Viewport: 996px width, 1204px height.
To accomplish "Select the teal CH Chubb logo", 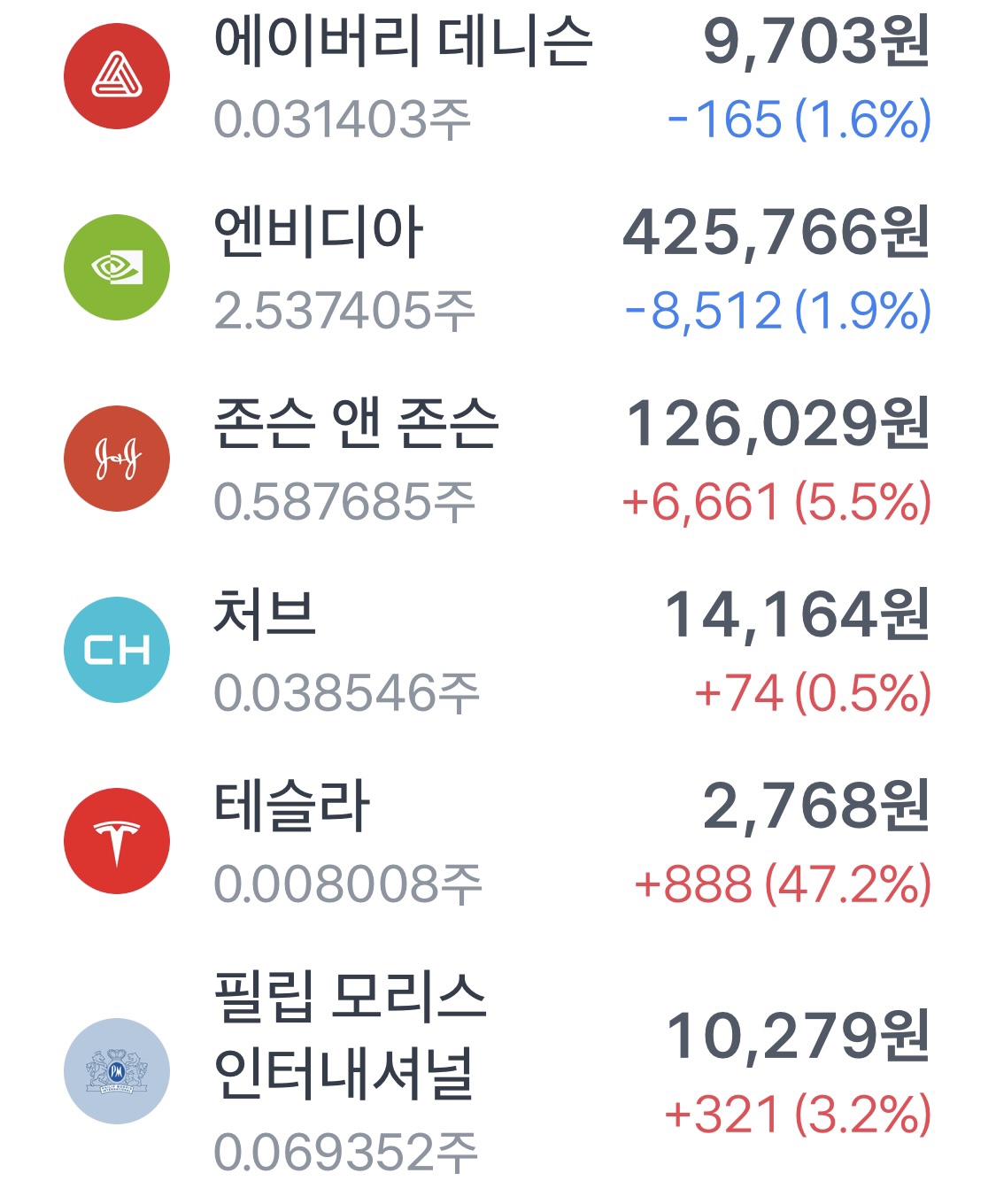I will (116, 646).
